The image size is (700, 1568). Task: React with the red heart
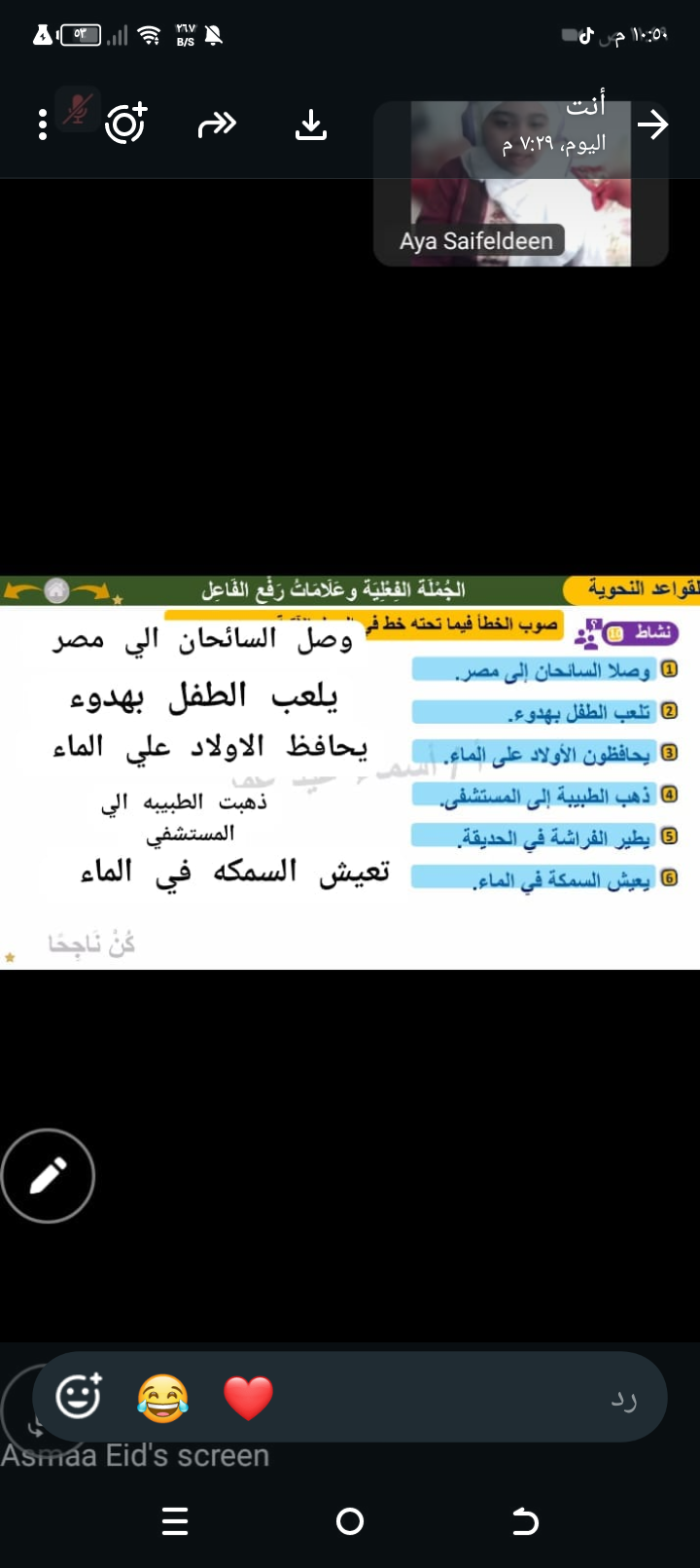(x=248, y=1398)
